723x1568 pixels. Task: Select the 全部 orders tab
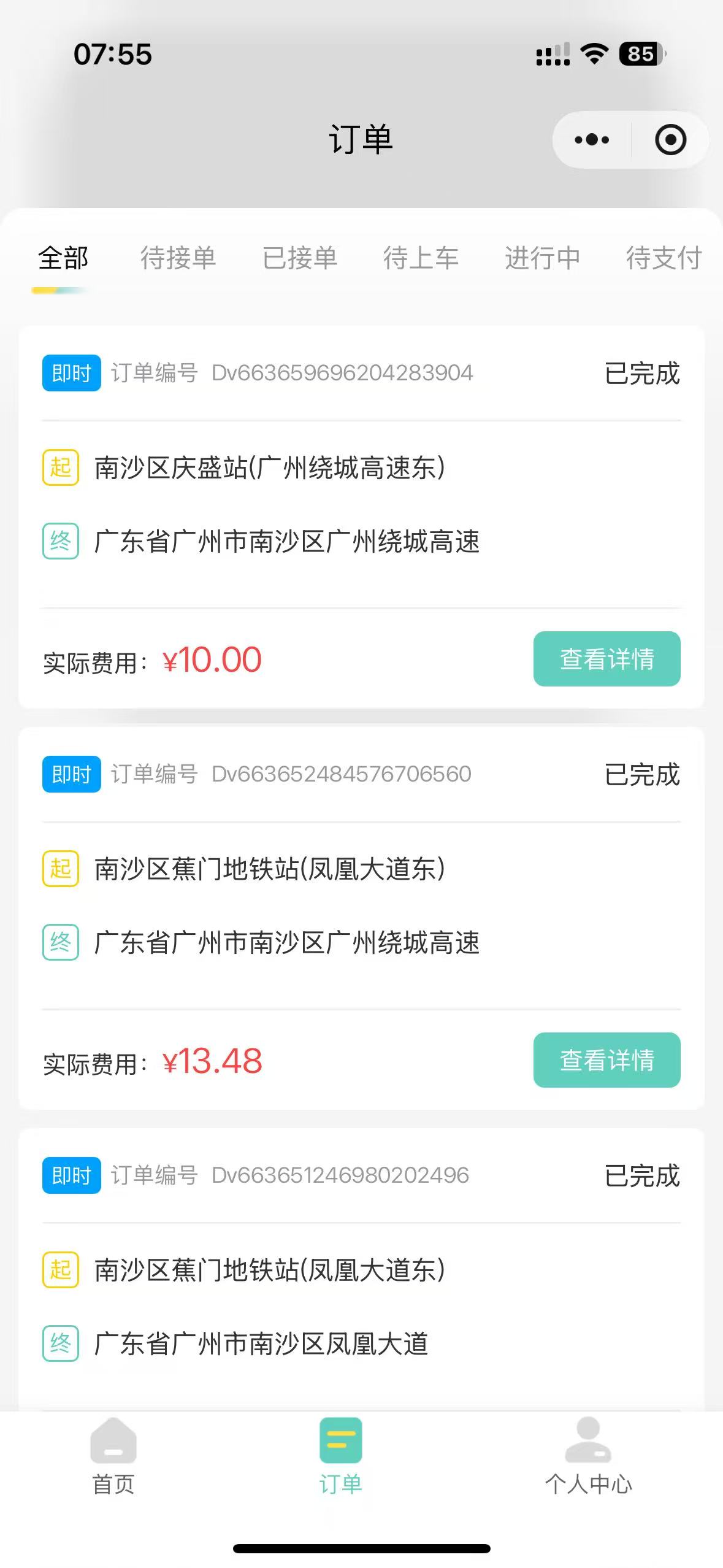[x=63, y=258]
